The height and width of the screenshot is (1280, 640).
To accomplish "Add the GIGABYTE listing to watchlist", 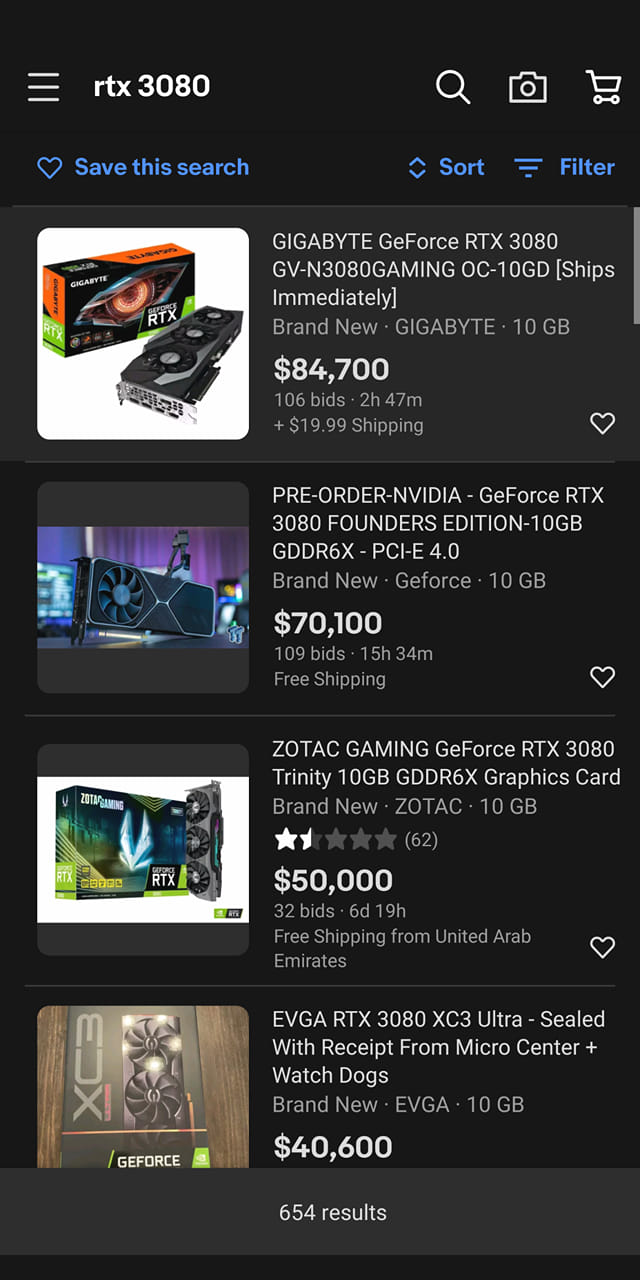I will 602,424.
